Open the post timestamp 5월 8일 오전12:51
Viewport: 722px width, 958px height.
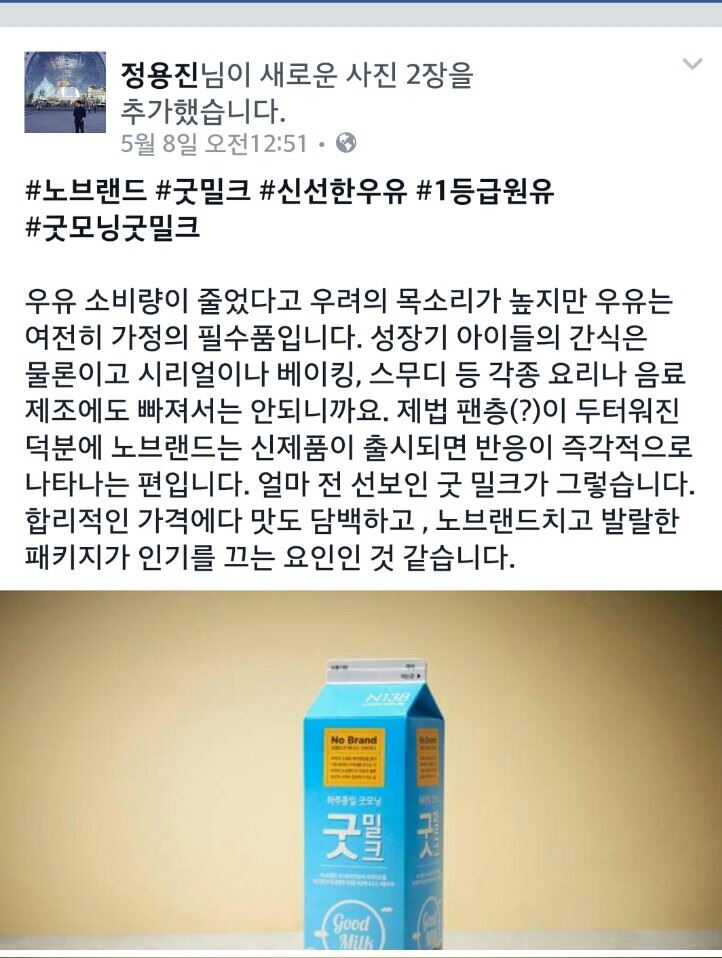(x=213, y=143)
